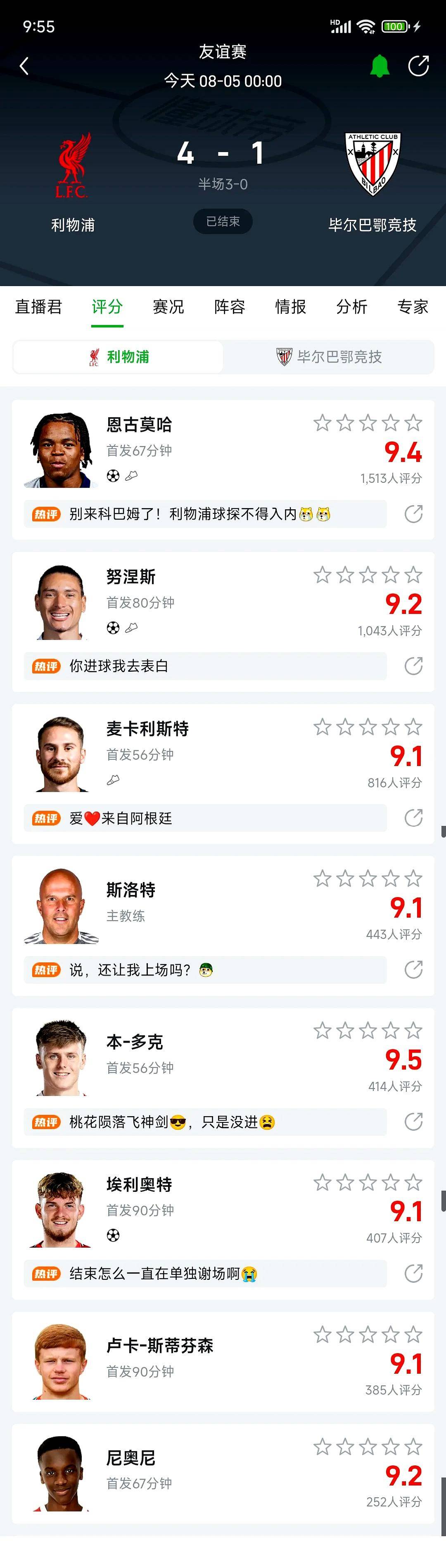Switch to the 直播君 tab
Screen dimensions: 446x1568
[38, 307]
